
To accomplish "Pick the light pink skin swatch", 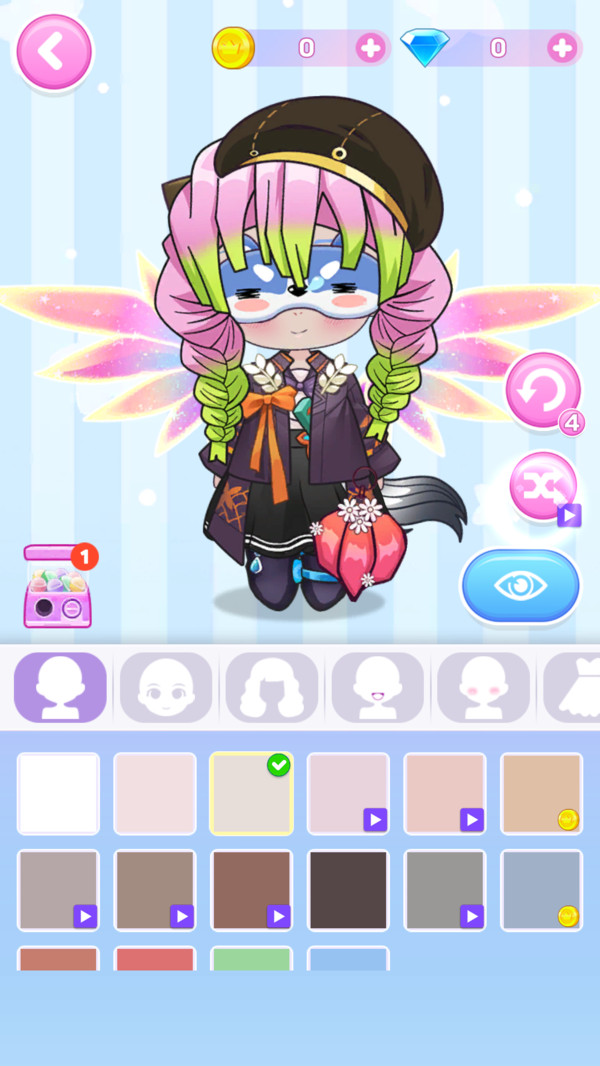I will pos(155,793).
